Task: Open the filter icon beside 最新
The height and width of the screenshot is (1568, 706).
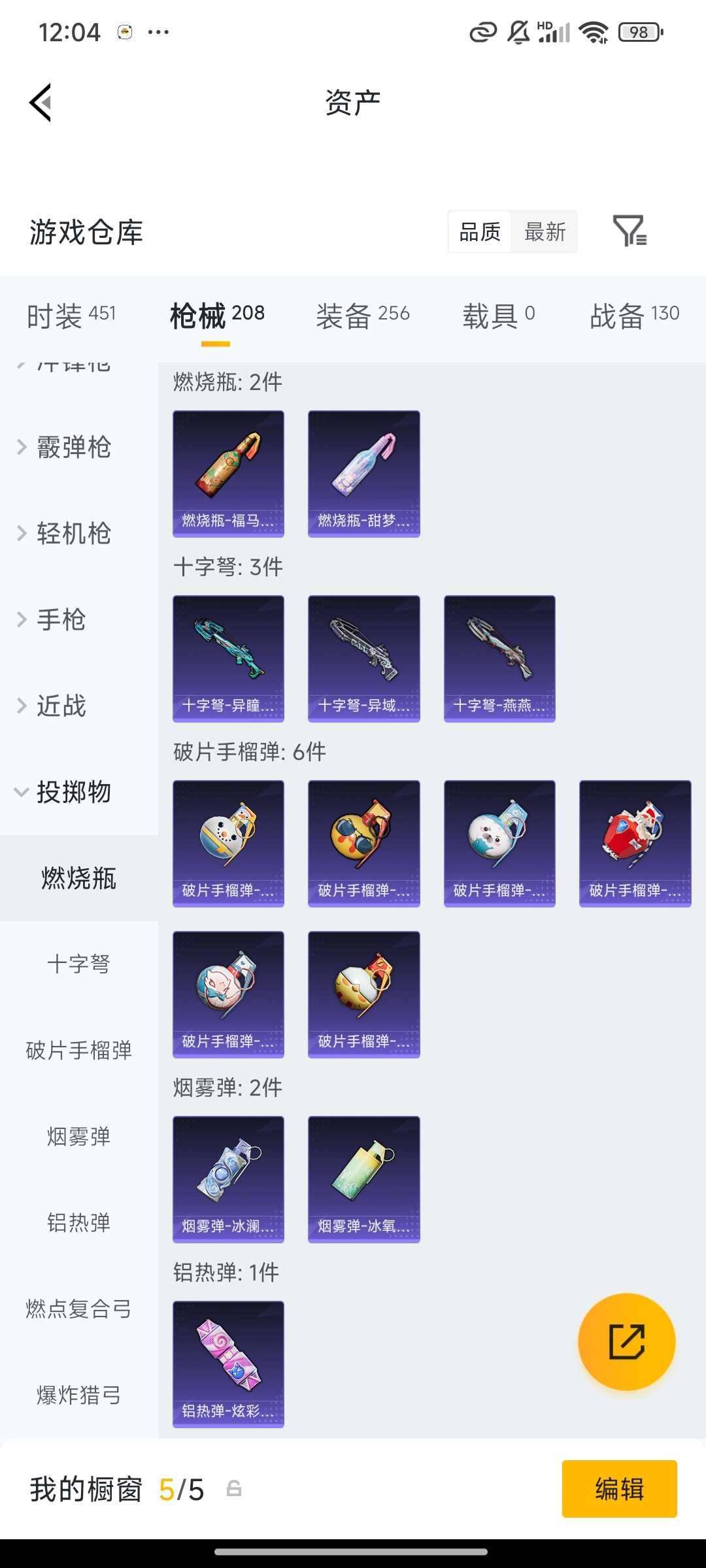Action: (630, 231)
